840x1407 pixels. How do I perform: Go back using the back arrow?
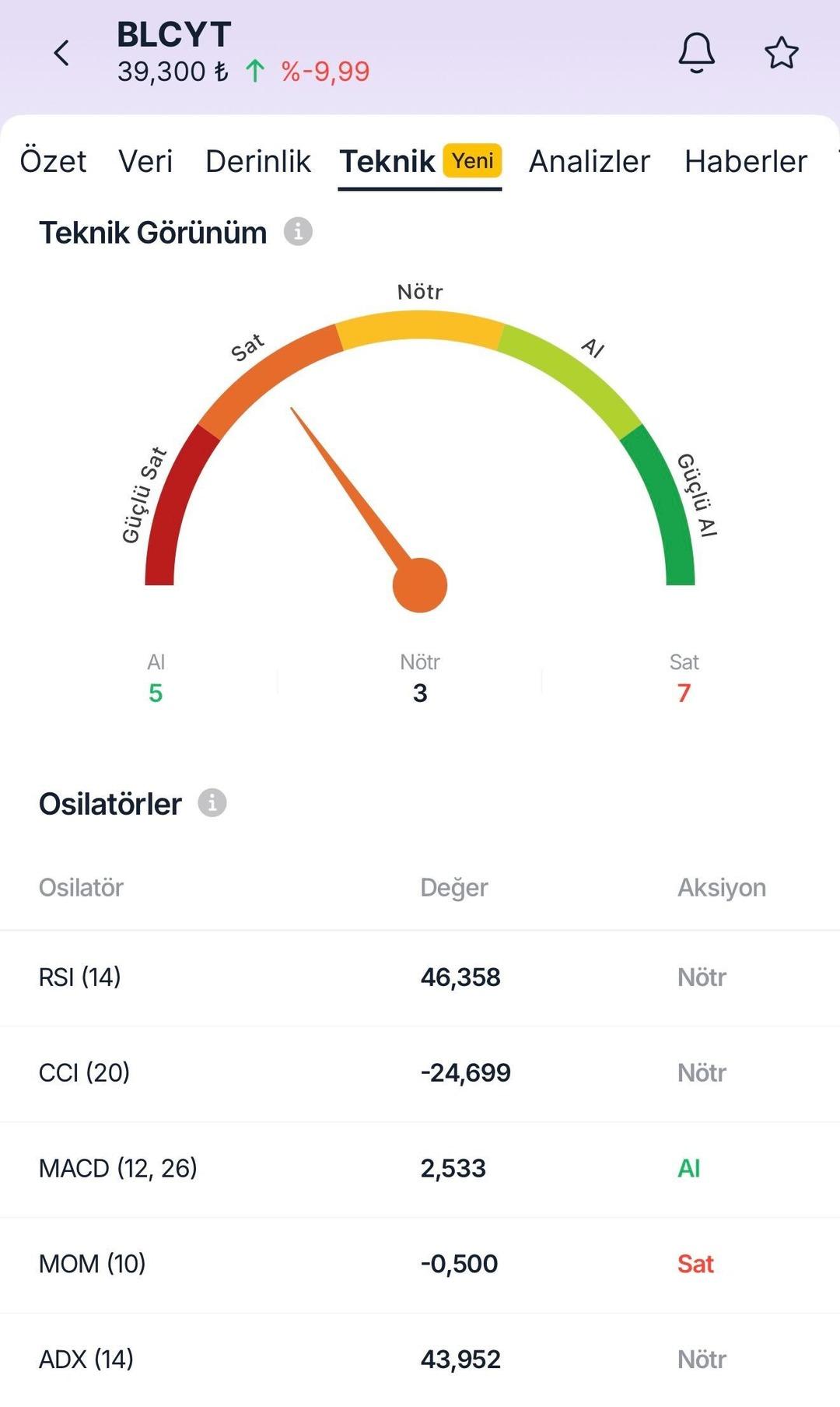60,53
